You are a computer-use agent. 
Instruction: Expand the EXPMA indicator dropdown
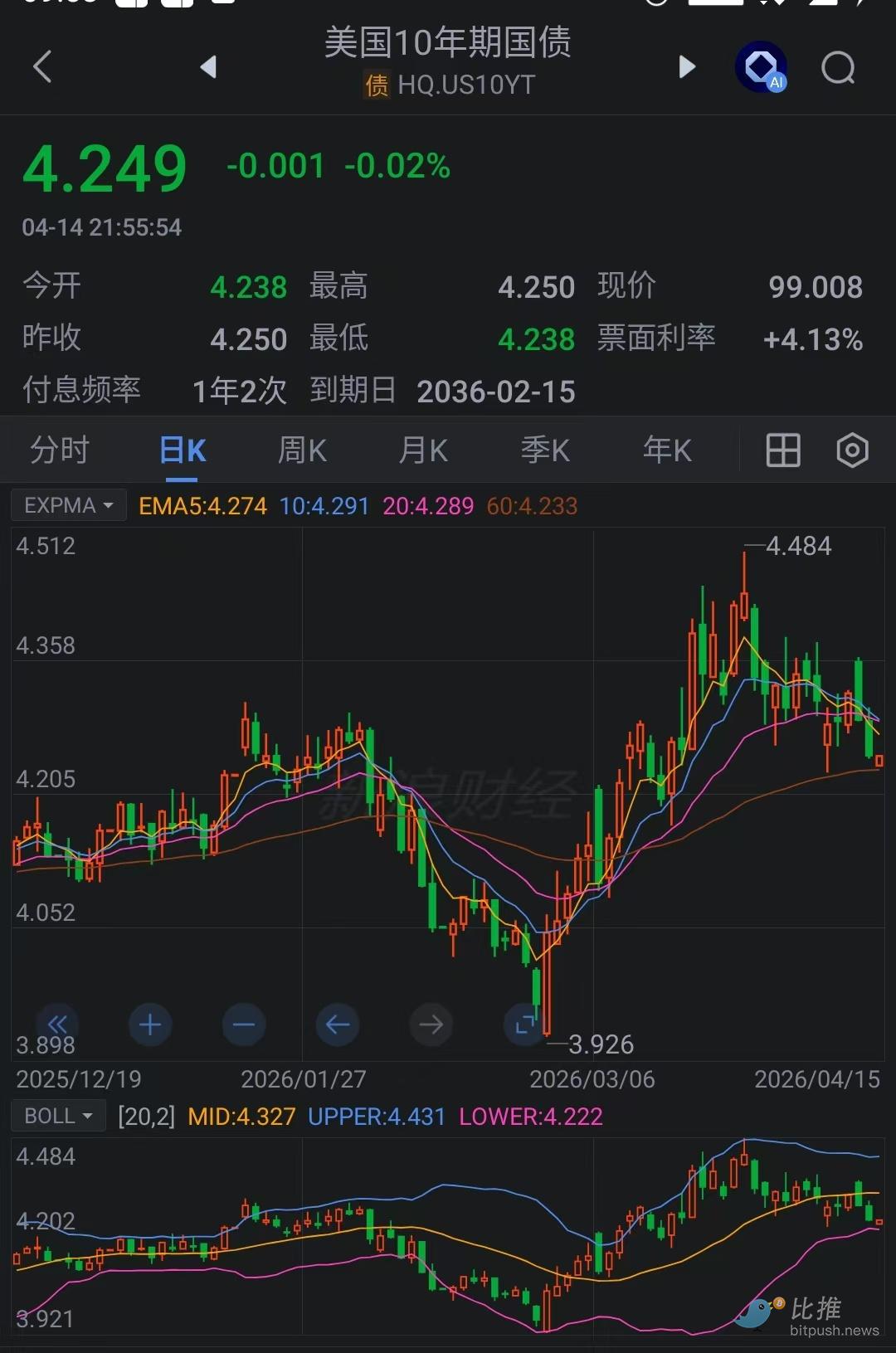pos(69,505)
